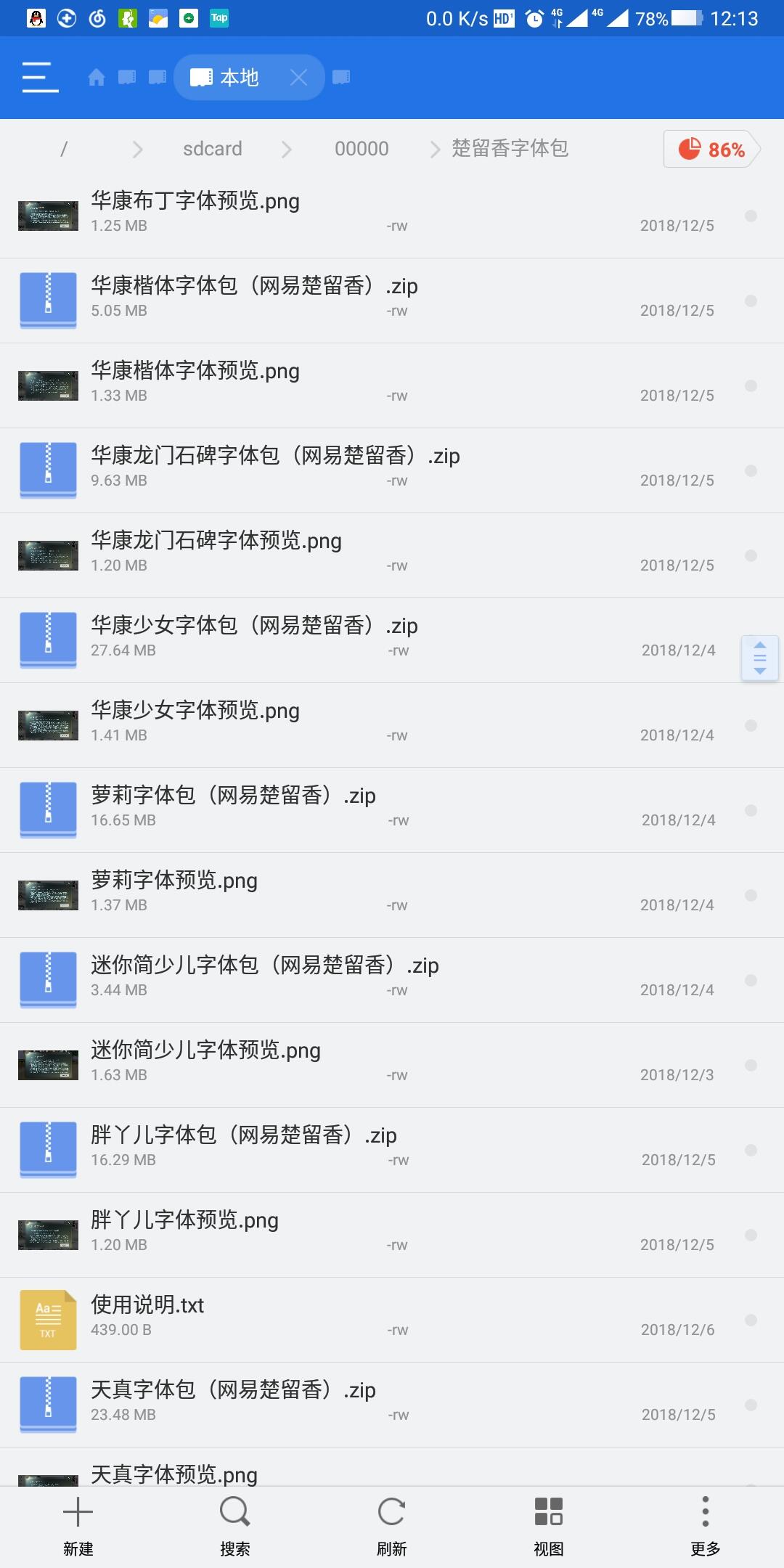Jump to 00000 folder in breadcrumb
The height and width of the screenshot is (1568, 784).
362,149
